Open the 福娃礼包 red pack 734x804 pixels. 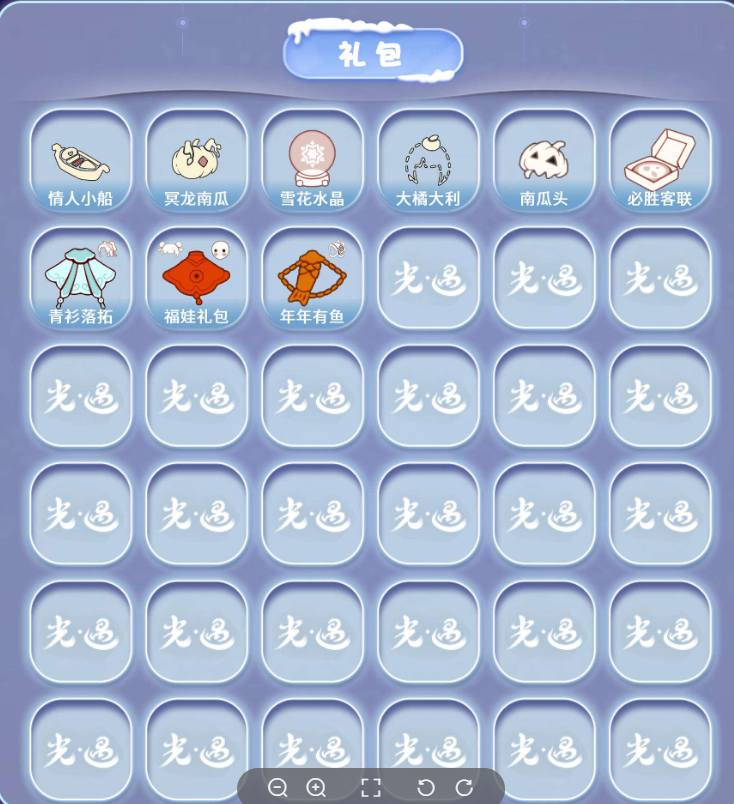click(196, 278)
